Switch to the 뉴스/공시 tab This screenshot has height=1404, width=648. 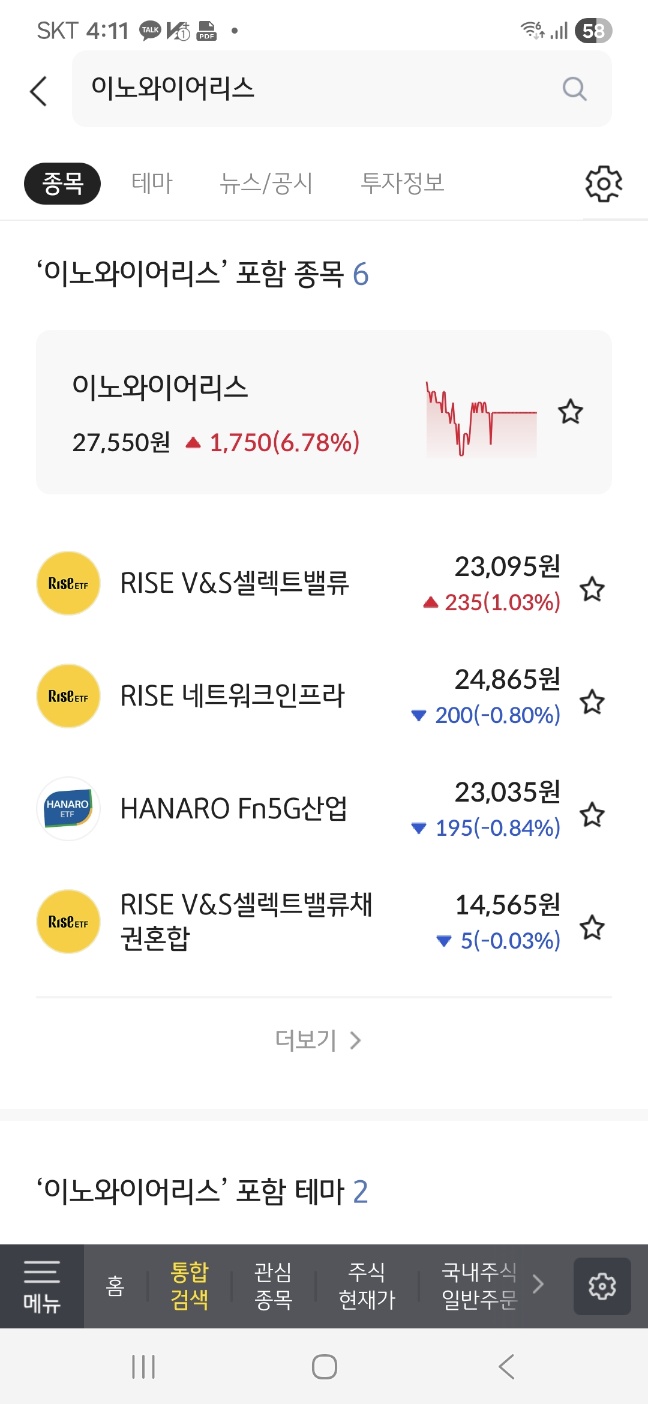(267, 183)
